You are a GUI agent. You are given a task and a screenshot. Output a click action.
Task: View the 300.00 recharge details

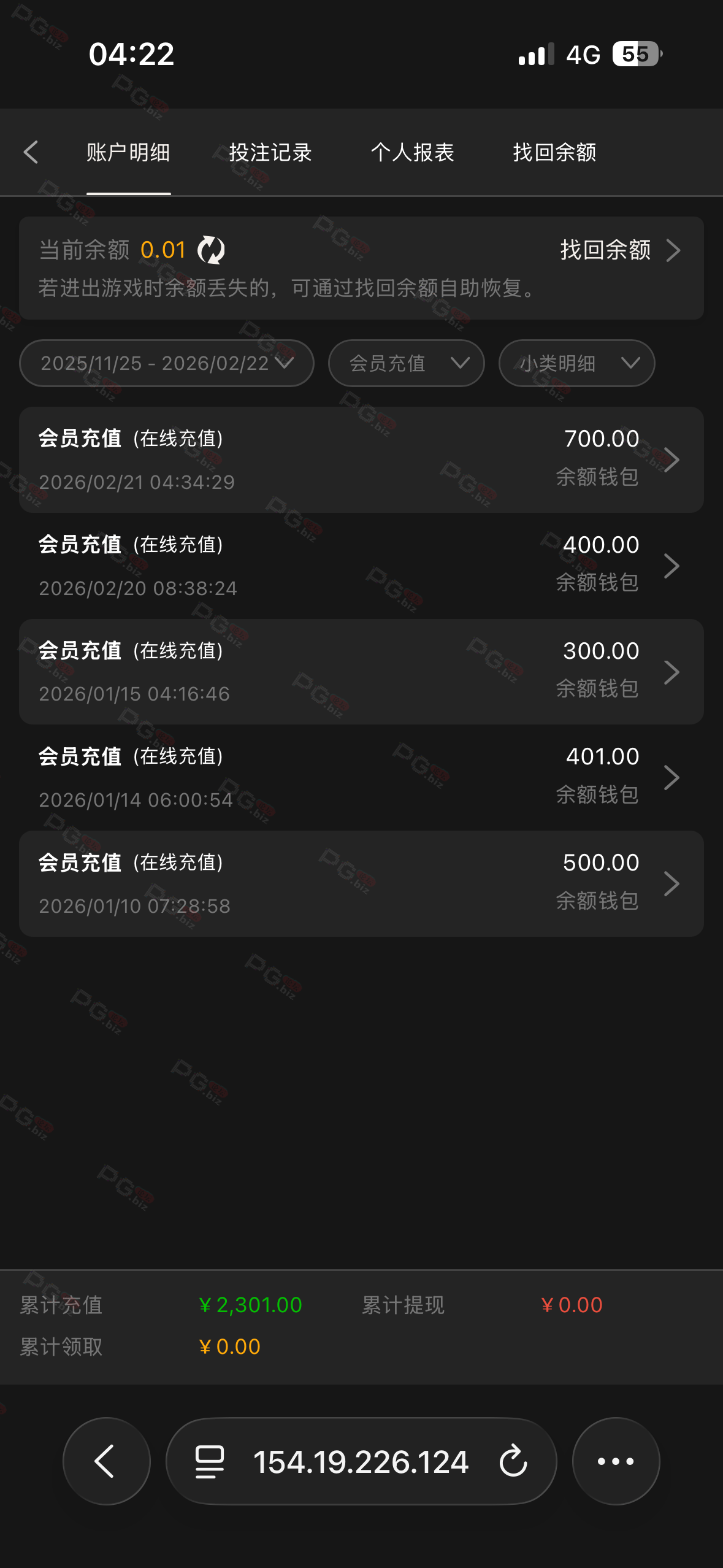[361, 672]
